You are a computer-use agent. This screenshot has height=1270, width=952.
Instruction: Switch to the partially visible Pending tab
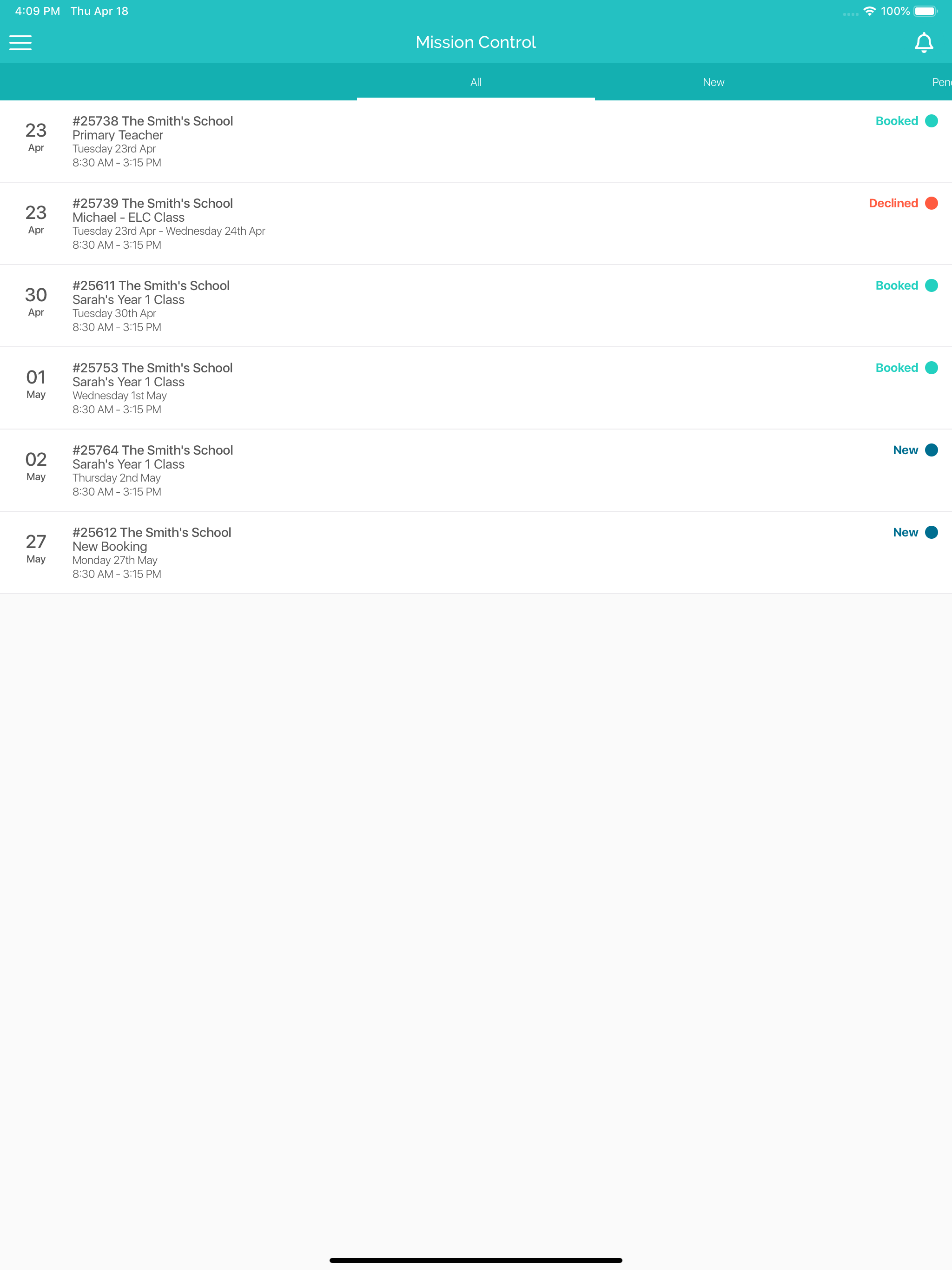coord(941,82)
